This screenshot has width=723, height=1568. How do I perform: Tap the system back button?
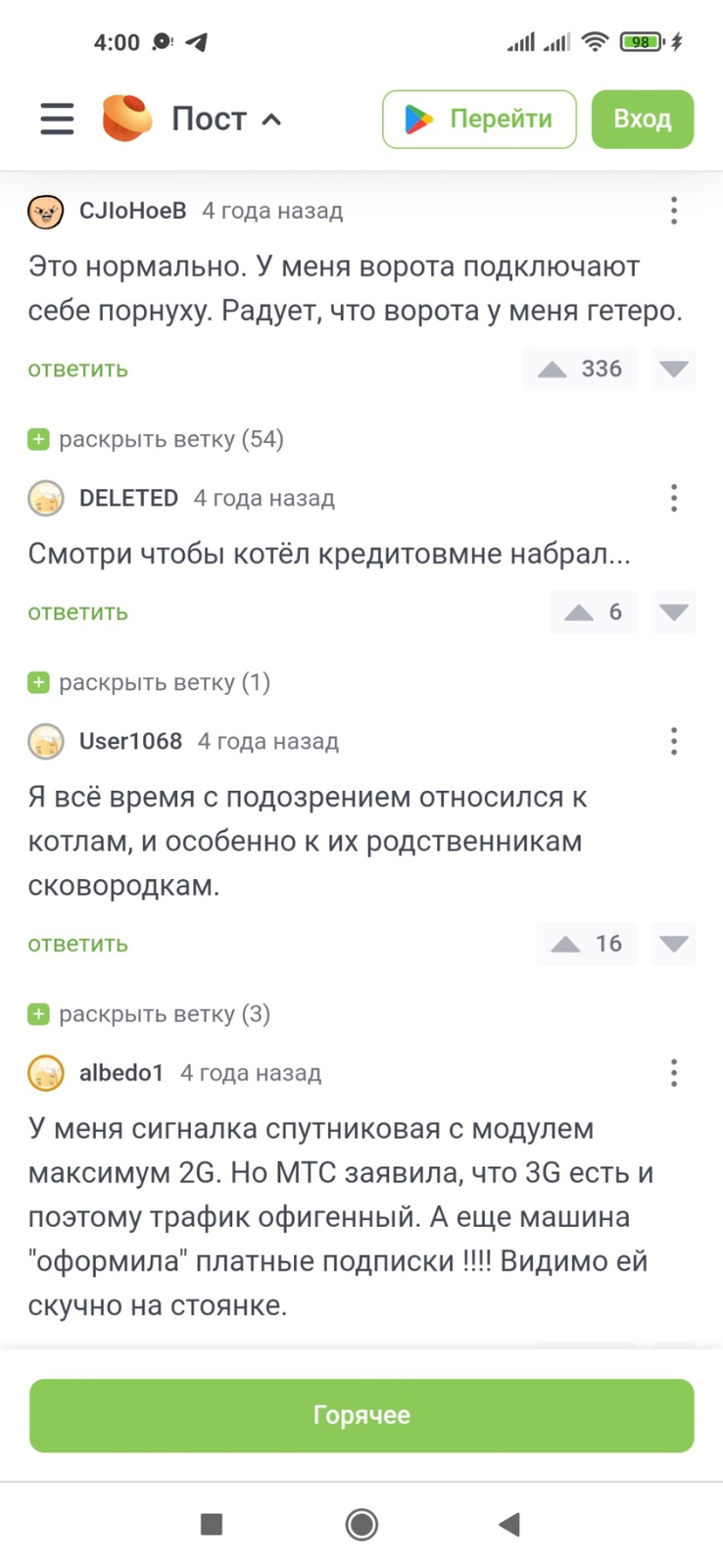click(508, 1524)
